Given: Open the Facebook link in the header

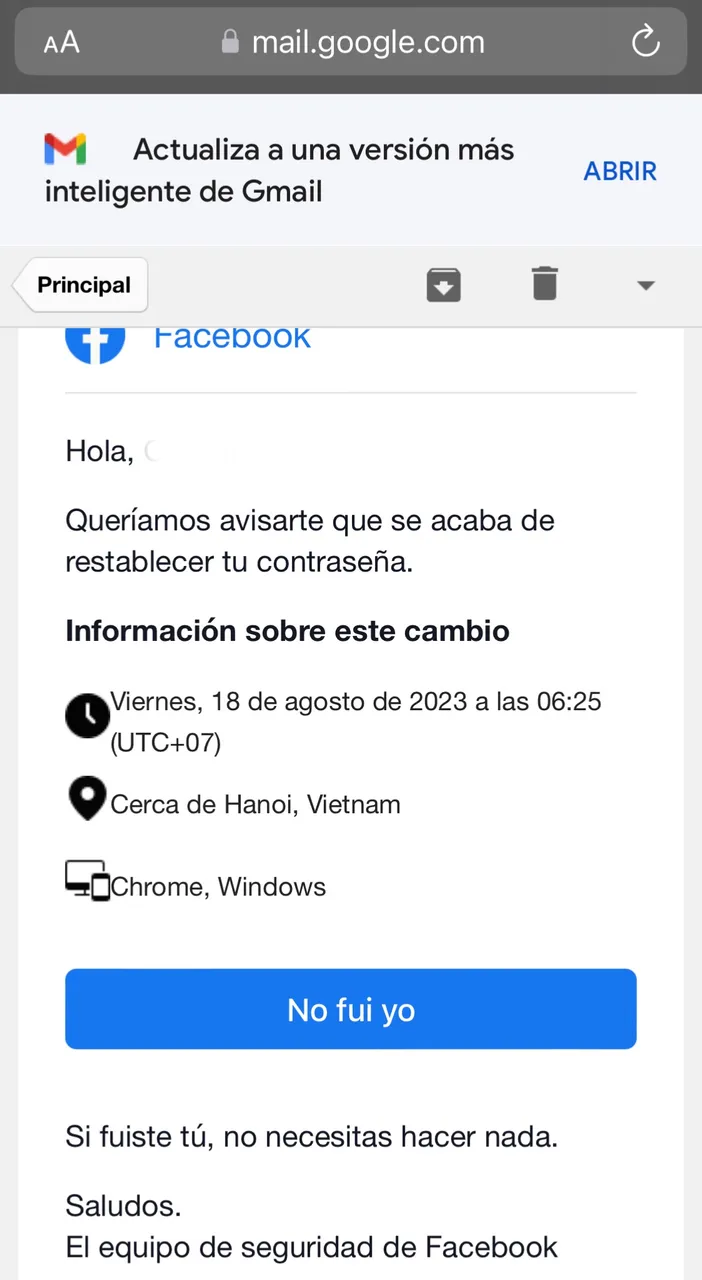Looking at the screenshot, I should pos(231,337).
